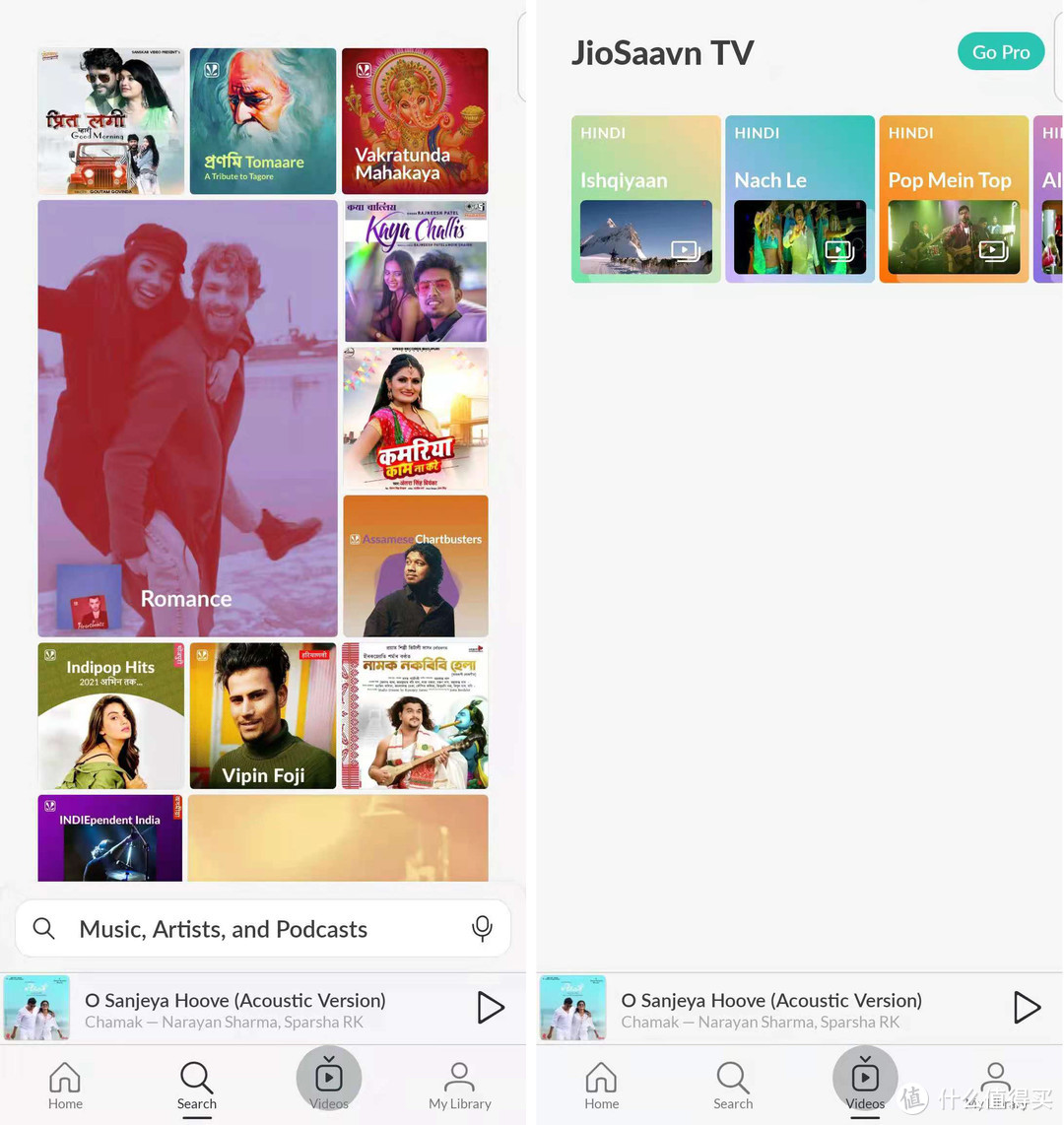Open the INDIEpendent India playlist
This screenshot has height=1125, width=1064.
coord(110,837)
